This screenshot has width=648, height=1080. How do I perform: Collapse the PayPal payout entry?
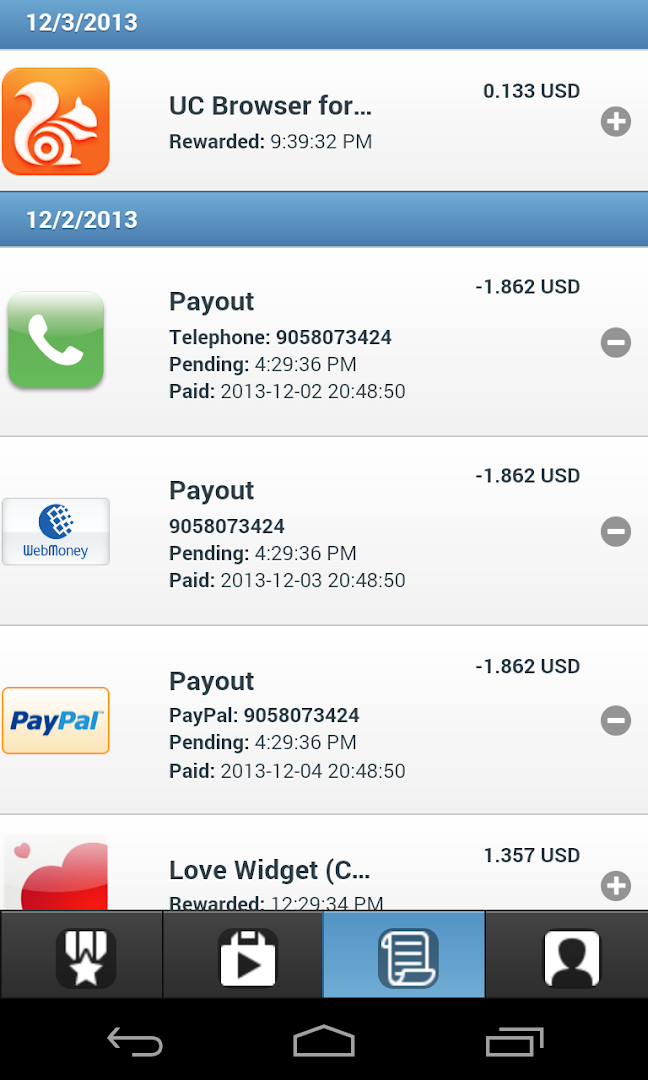[616, 720]
